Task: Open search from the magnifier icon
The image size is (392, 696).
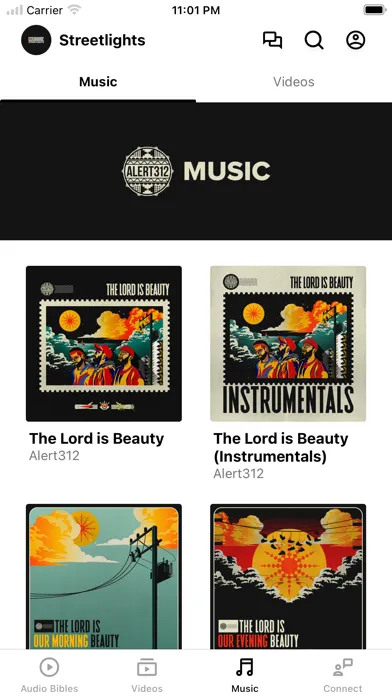Action: [314, 40]
